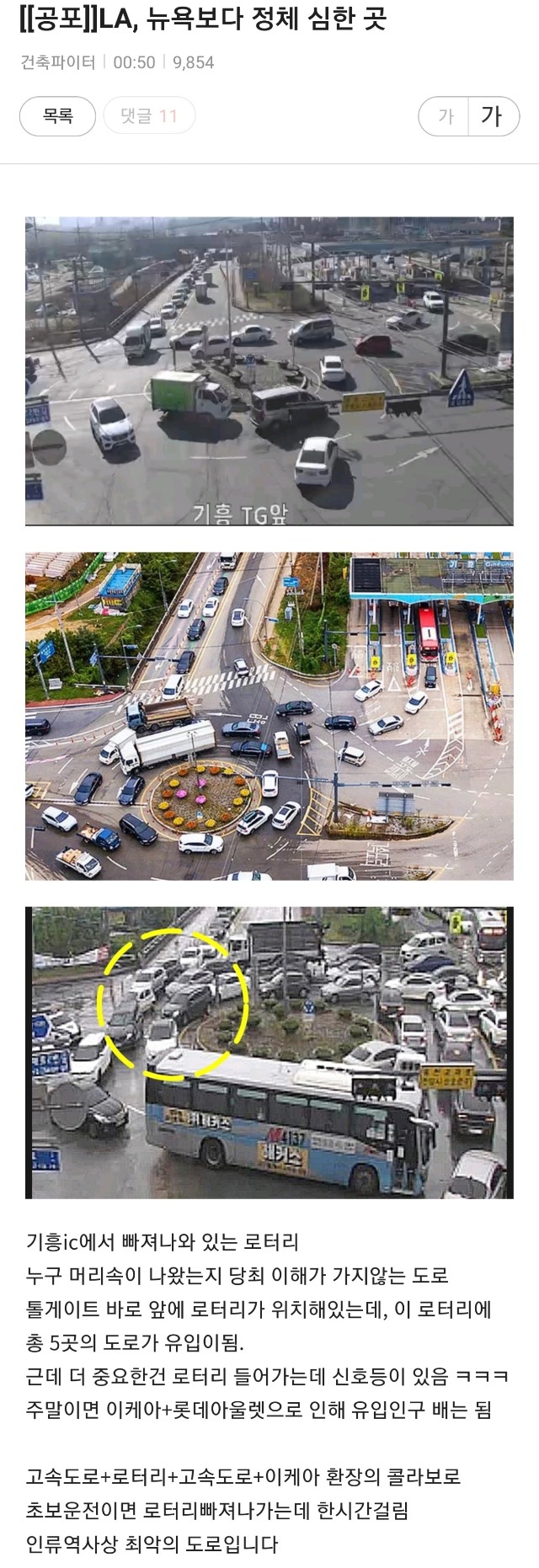View the aerial roundabout photo
The width and height of the screenshot is (539, 1568).
tap(269, 716)
